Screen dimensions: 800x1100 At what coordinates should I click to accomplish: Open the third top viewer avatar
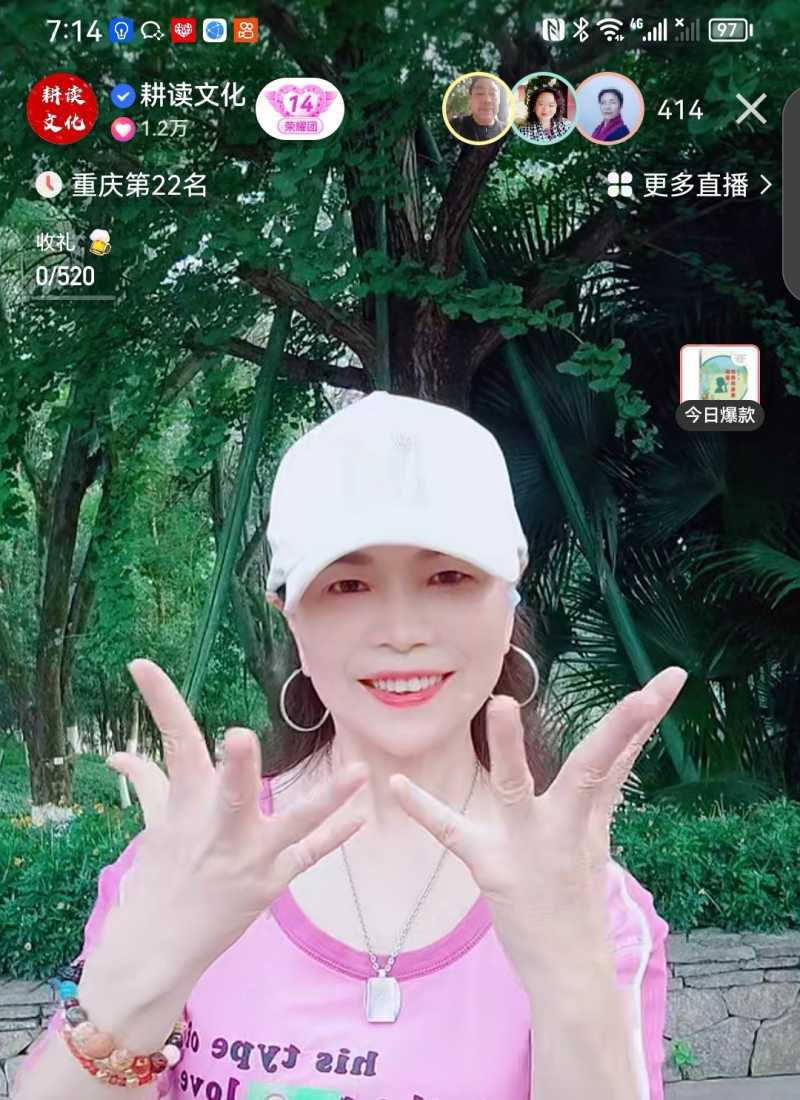[x=608, y=108]
